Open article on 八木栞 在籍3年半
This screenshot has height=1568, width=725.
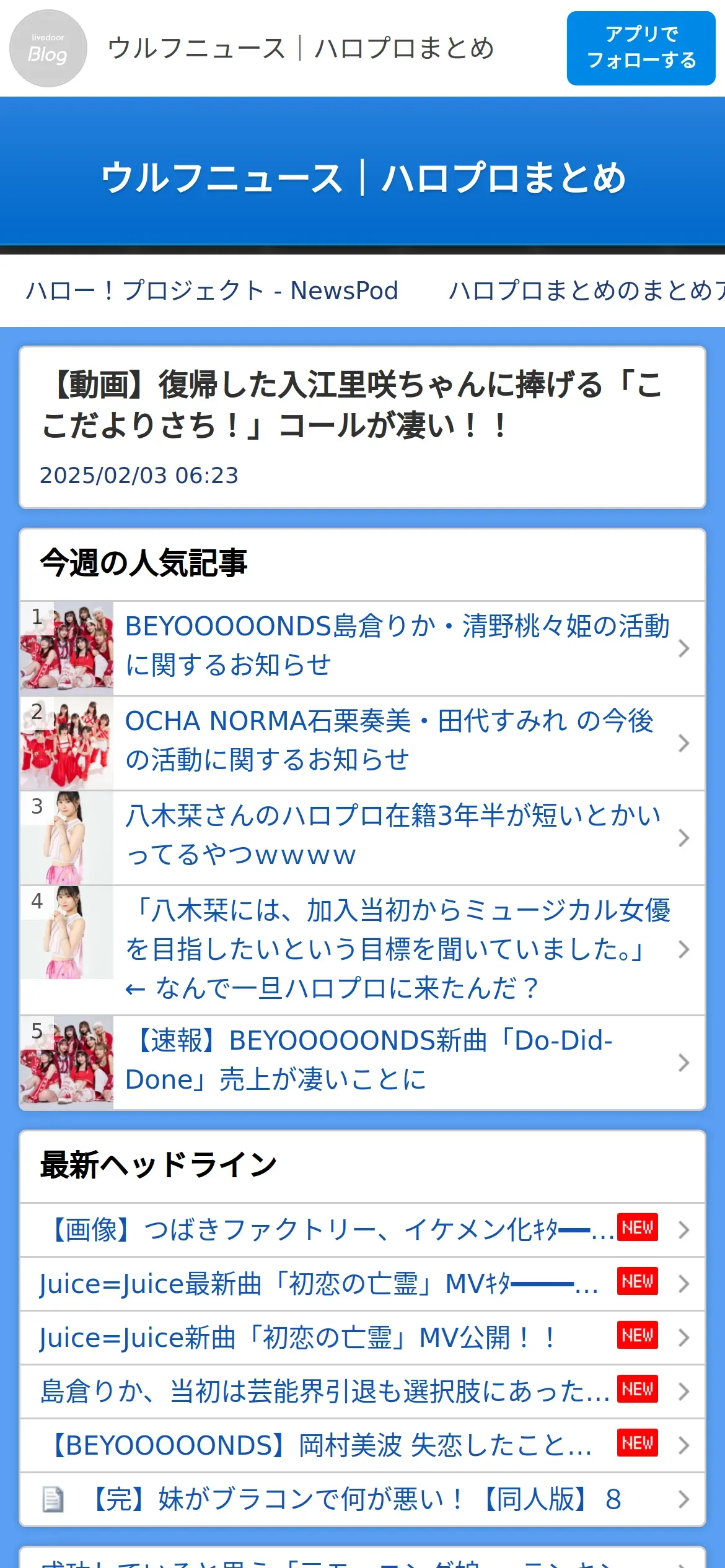[x=393, y=835]
